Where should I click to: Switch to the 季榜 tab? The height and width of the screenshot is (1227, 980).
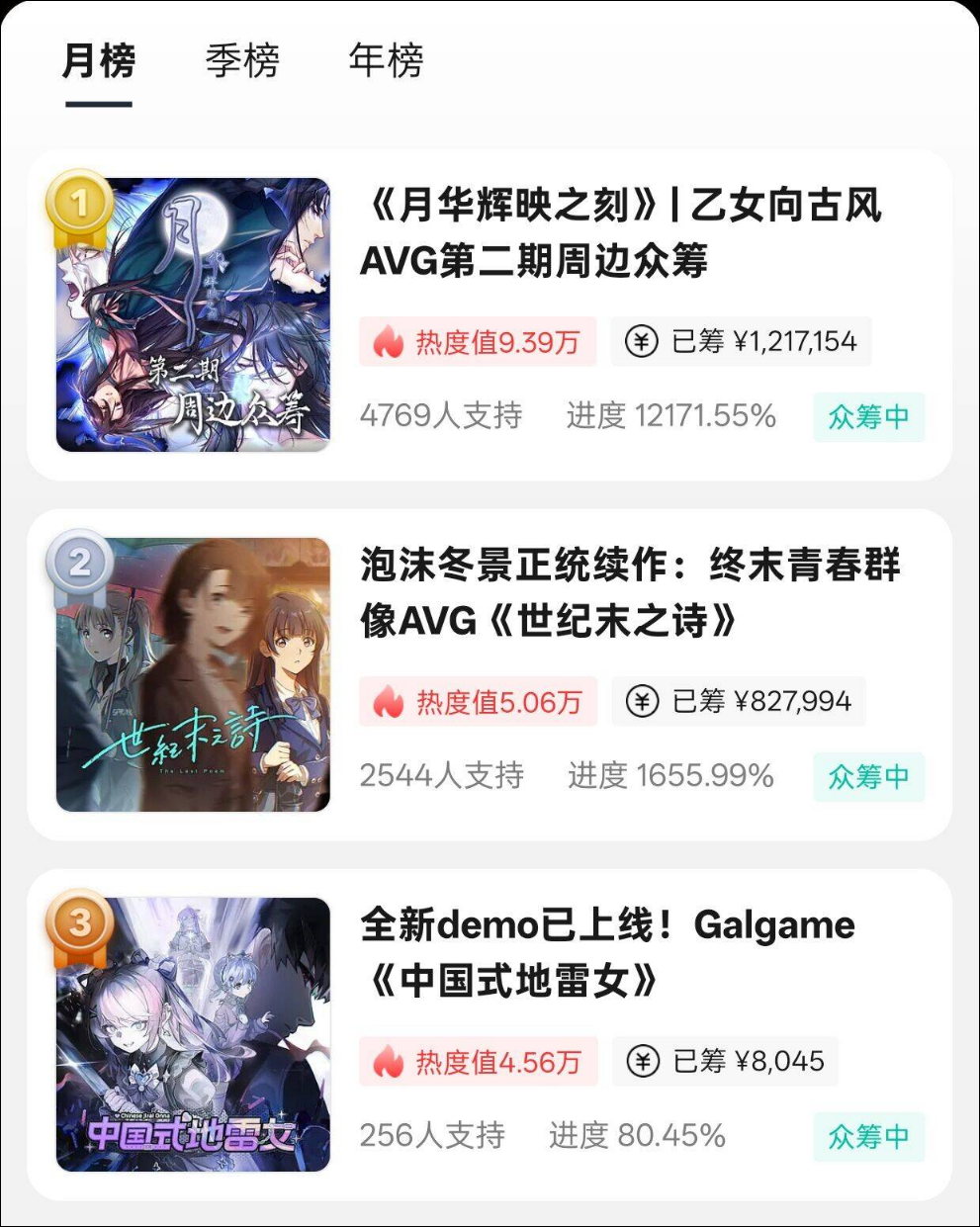click(242, 61)
